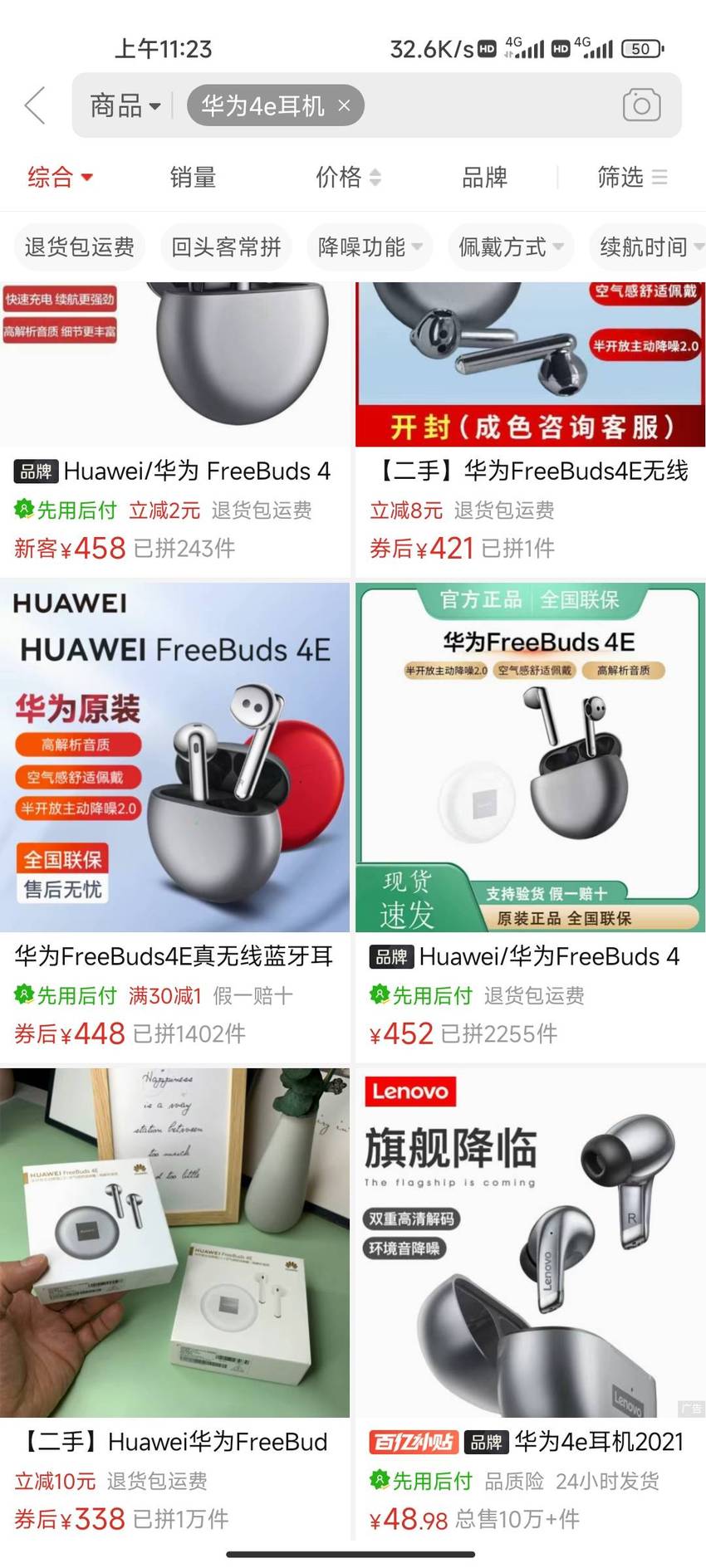Expand the 综合 sort options
Image resolution: width=706 pixels, height=1568 pixels.
pos(61,177)
